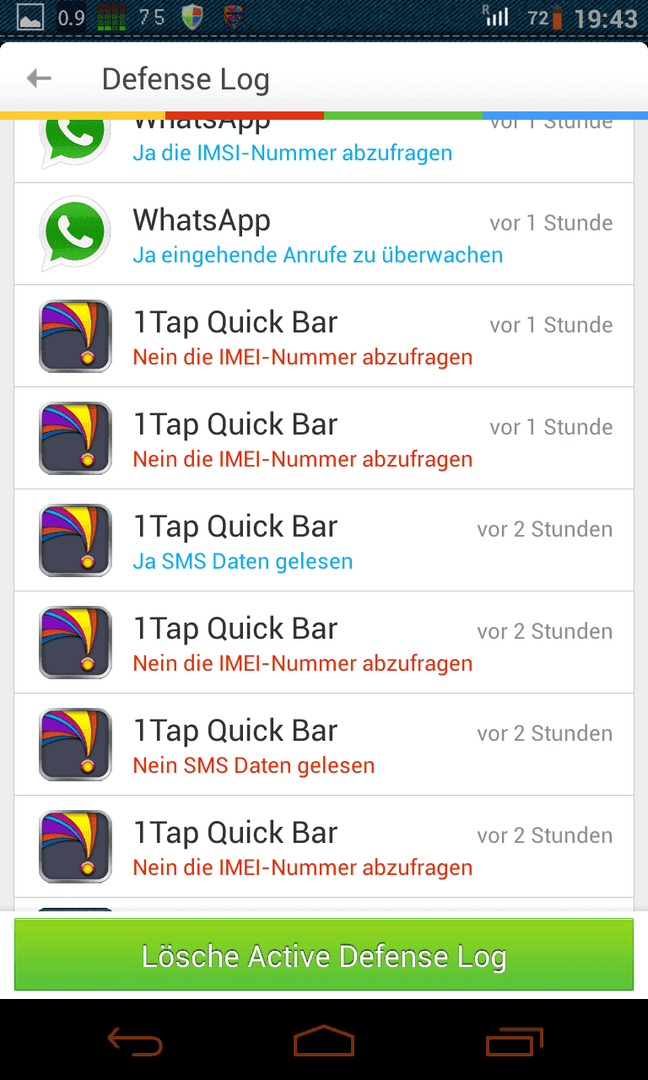Open WhatsApp entry about eingehende Anrufe überwachen
This screenshot has width=648, height=1080.
324,234
